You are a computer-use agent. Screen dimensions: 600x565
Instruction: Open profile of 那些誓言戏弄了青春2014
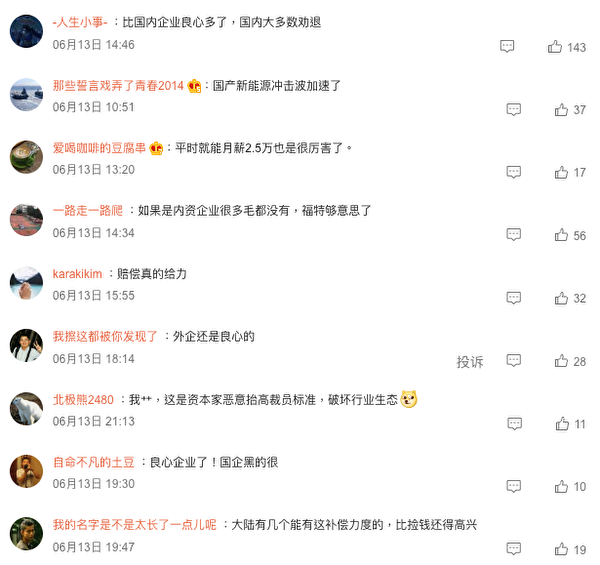click(x=118, y=86)
